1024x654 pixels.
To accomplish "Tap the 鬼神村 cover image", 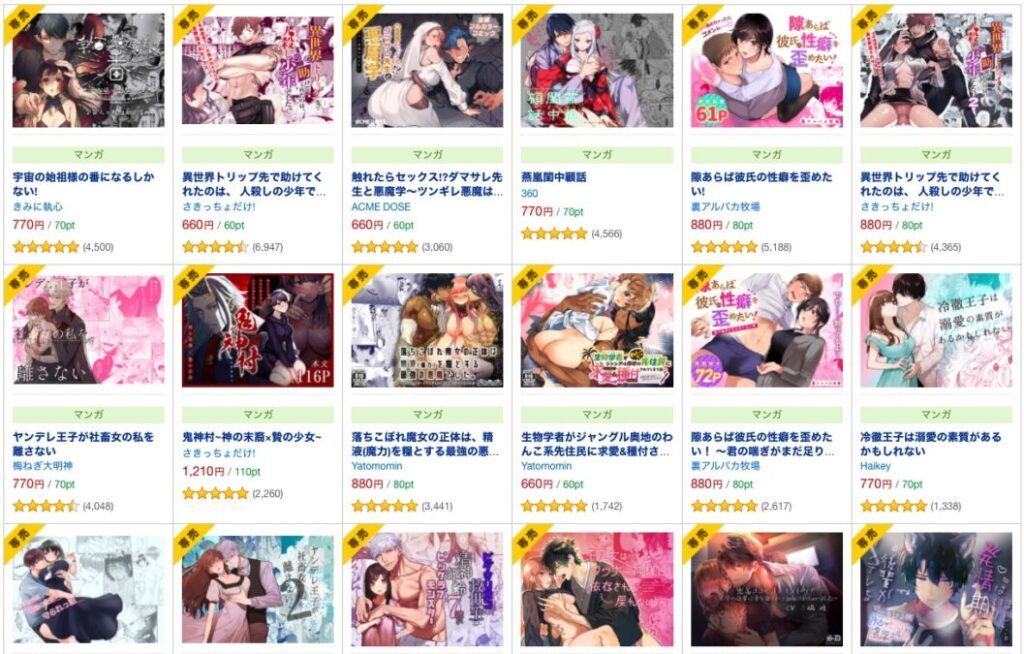I will (x=258, y=330).
